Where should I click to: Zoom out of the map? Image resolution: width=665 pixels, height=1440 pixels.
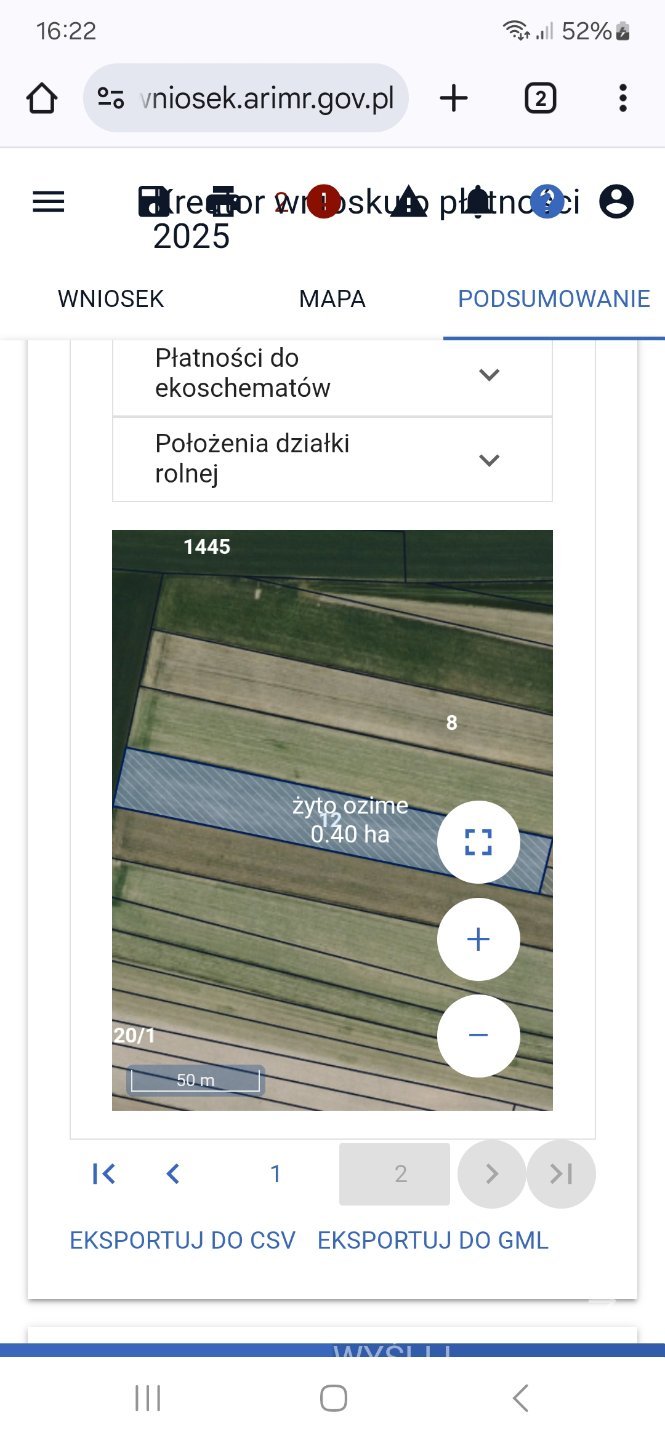[x=478, y=1035]
